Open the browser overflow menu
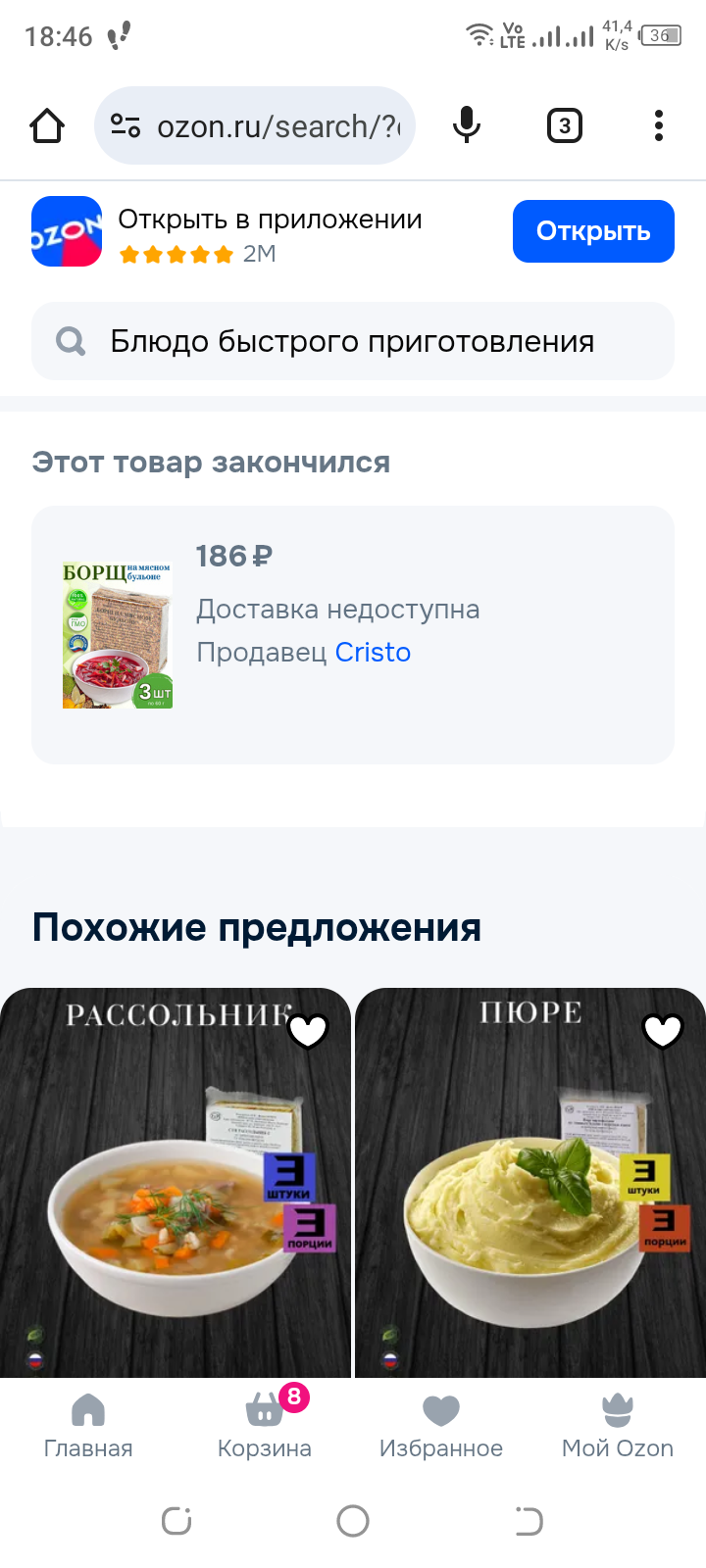The image size is (706, 1568). coord(659,126)
